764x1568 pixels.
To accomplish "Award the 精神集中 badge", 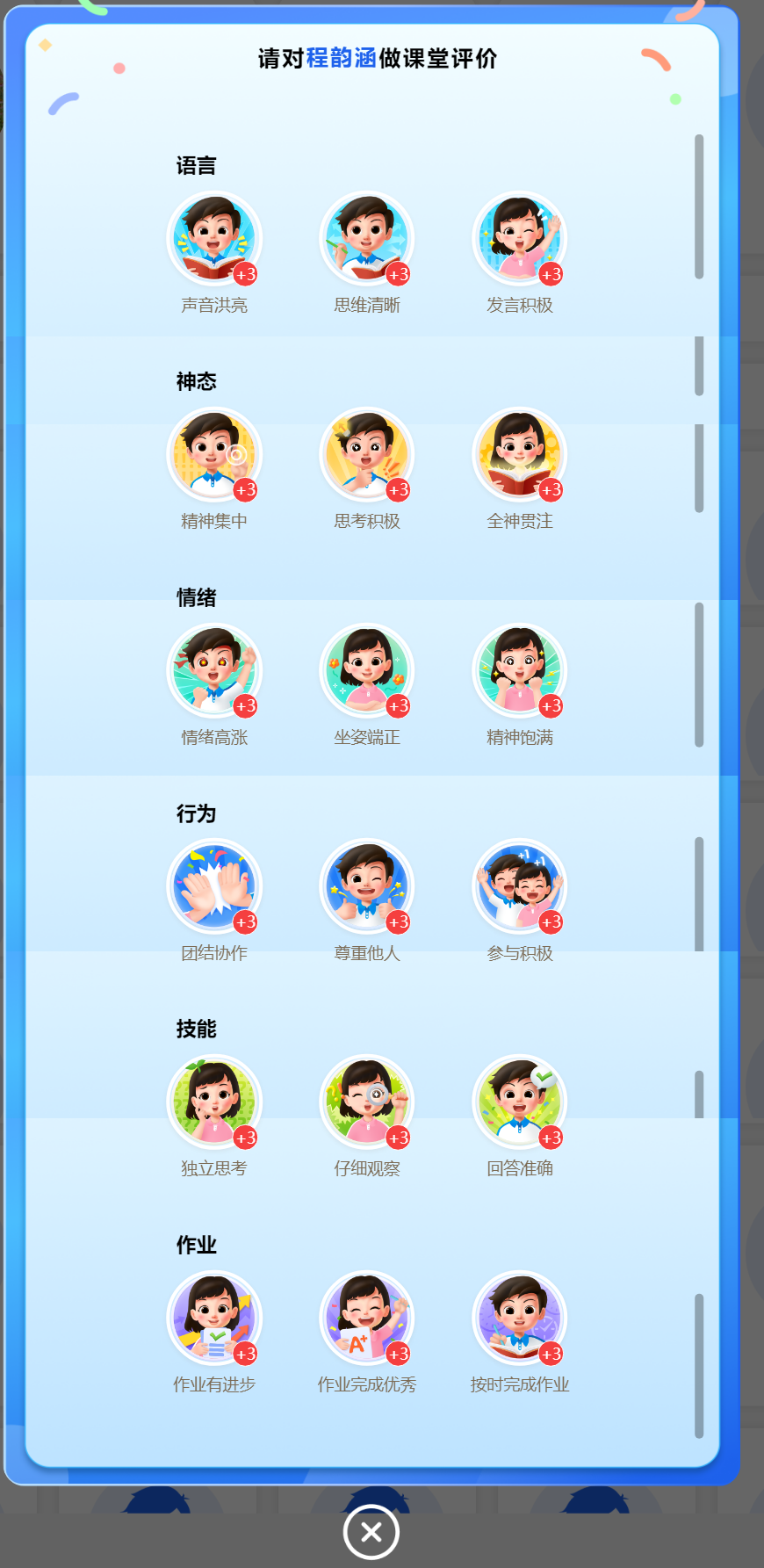I will click(x=214, y=454).
